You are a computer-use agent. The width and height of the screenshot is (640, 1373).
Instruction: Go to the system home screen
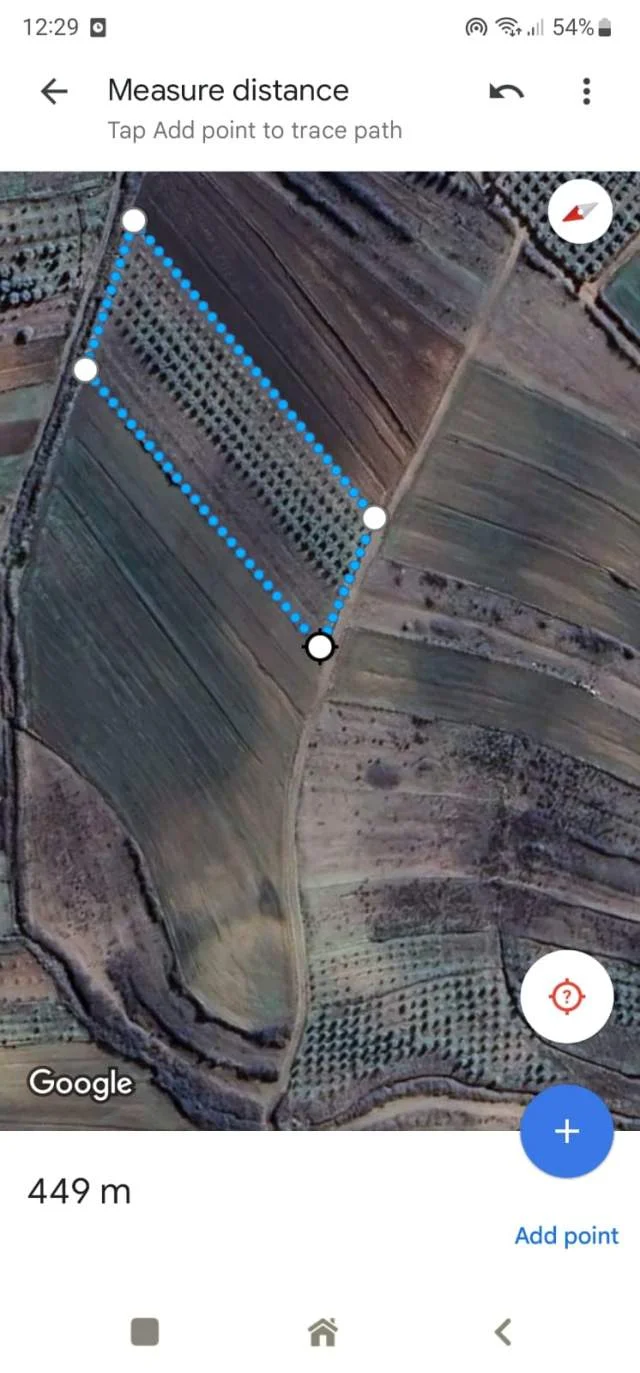[322, 1332]
